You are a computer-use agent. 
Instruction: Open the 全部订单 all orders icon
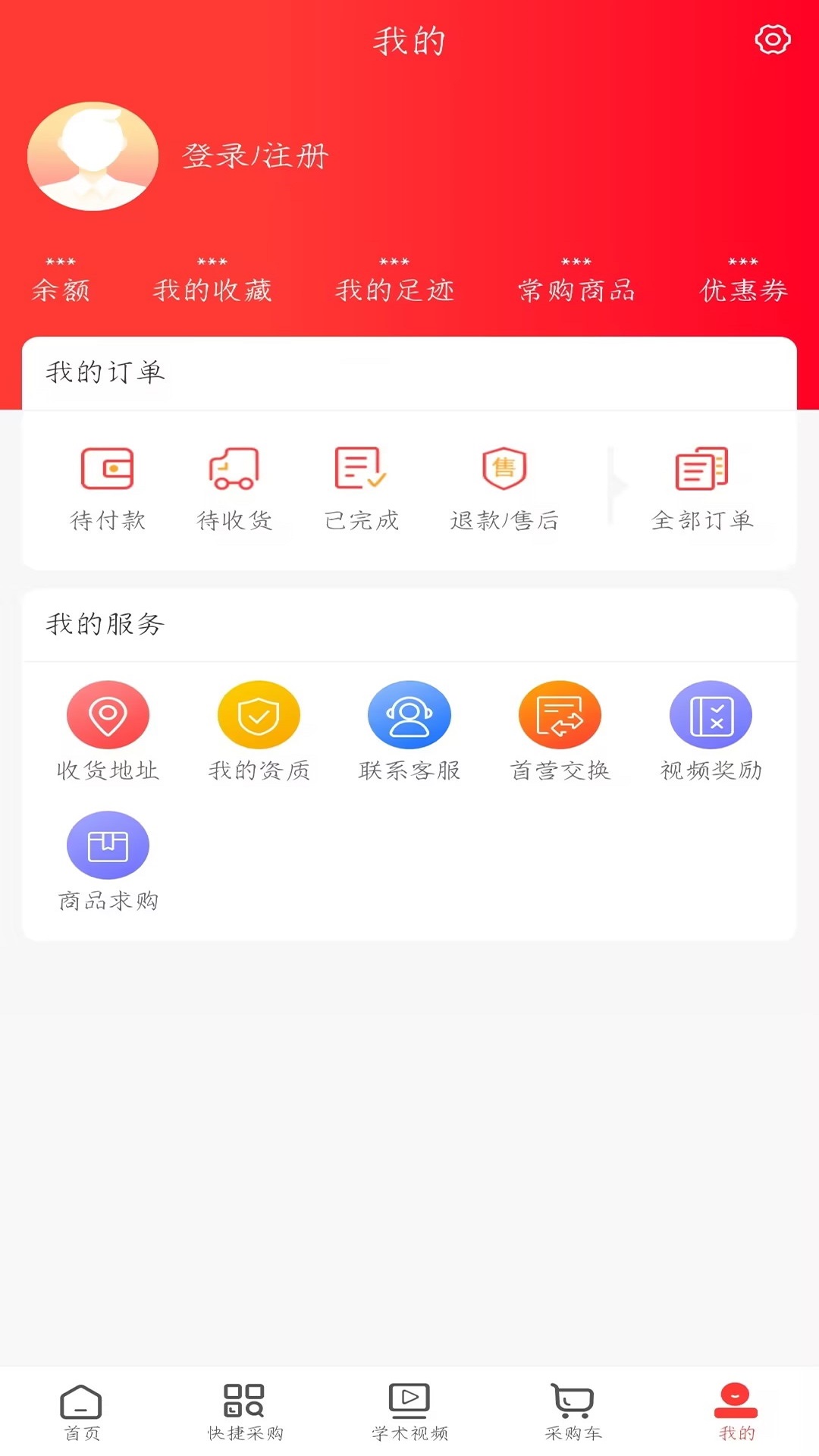tap(701, 485)
